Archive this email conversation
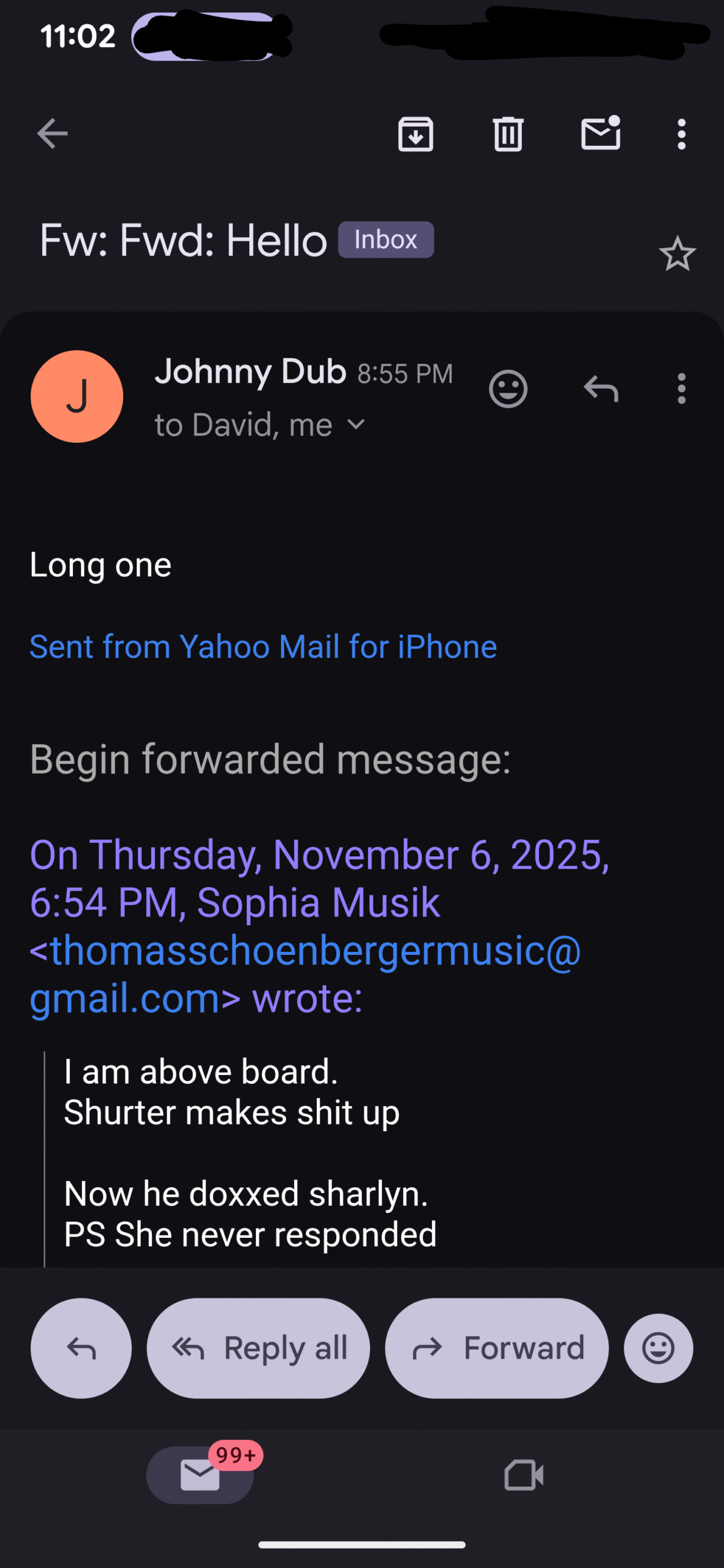This screenshot has height=1568, width=724. (x=416, y=134)
